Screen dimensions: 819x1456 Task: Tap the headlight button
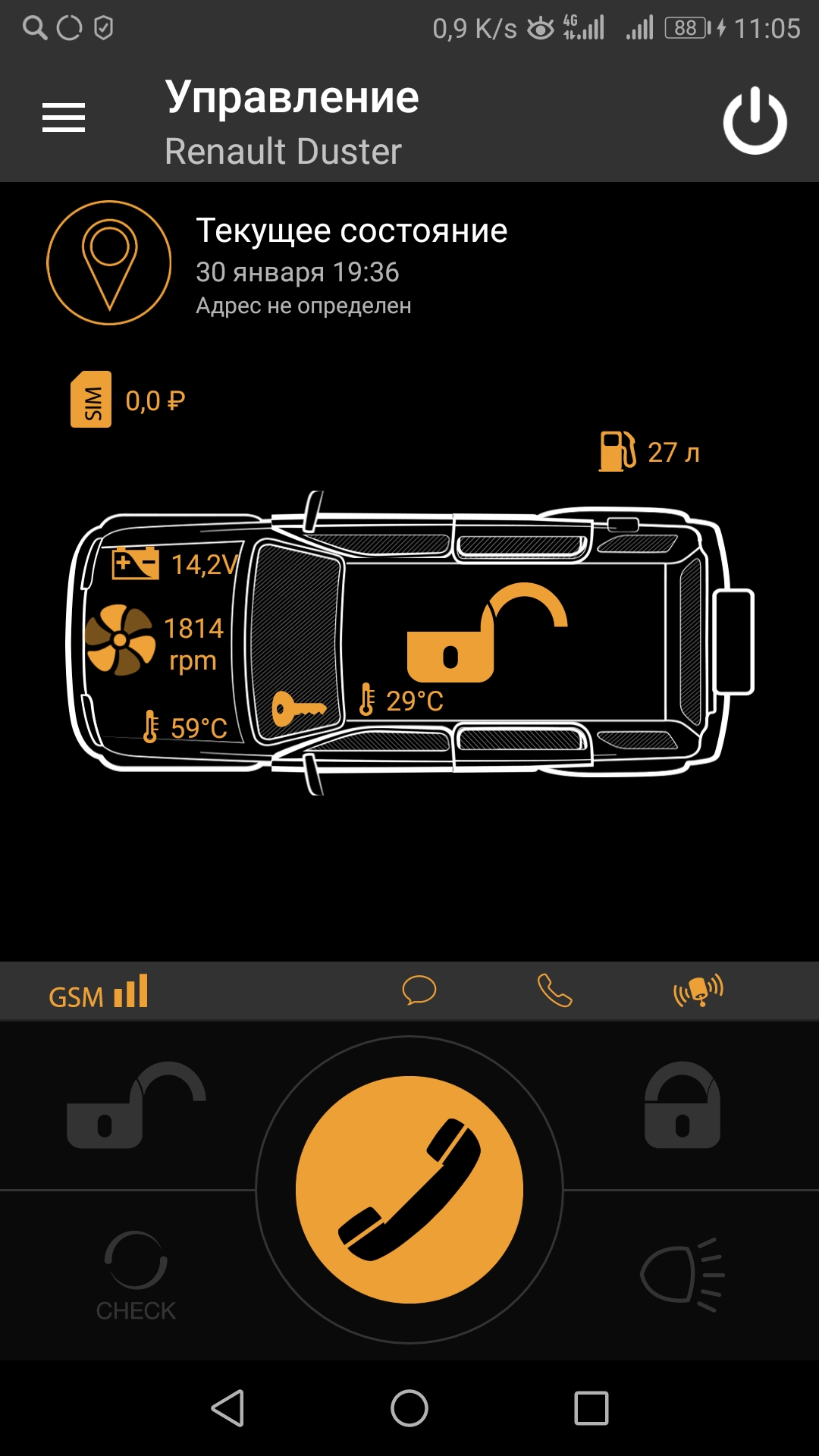[x=682, y=1276]
